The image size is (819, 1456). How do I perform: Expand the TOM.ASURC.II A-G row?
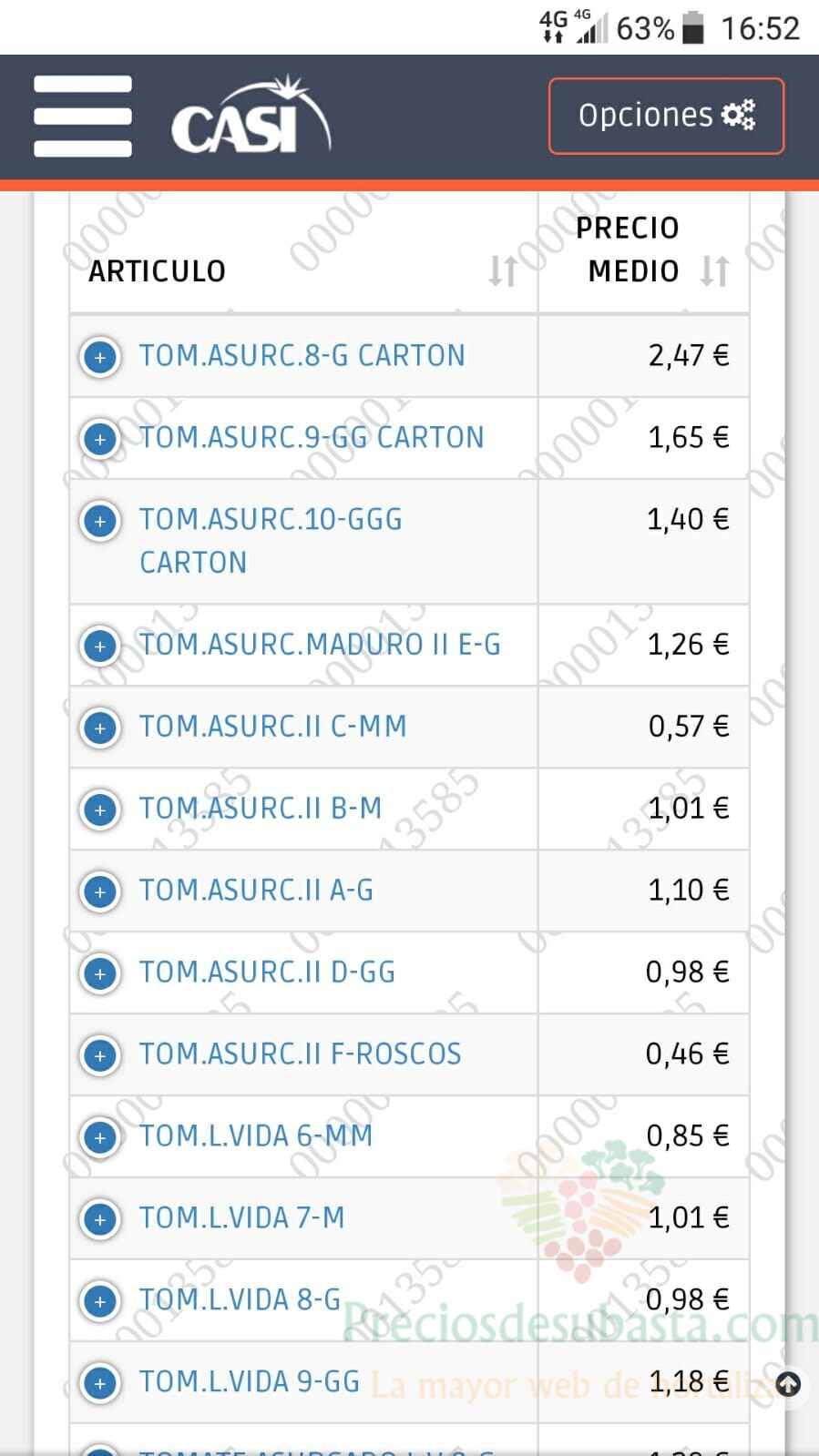tap(100, 891)
